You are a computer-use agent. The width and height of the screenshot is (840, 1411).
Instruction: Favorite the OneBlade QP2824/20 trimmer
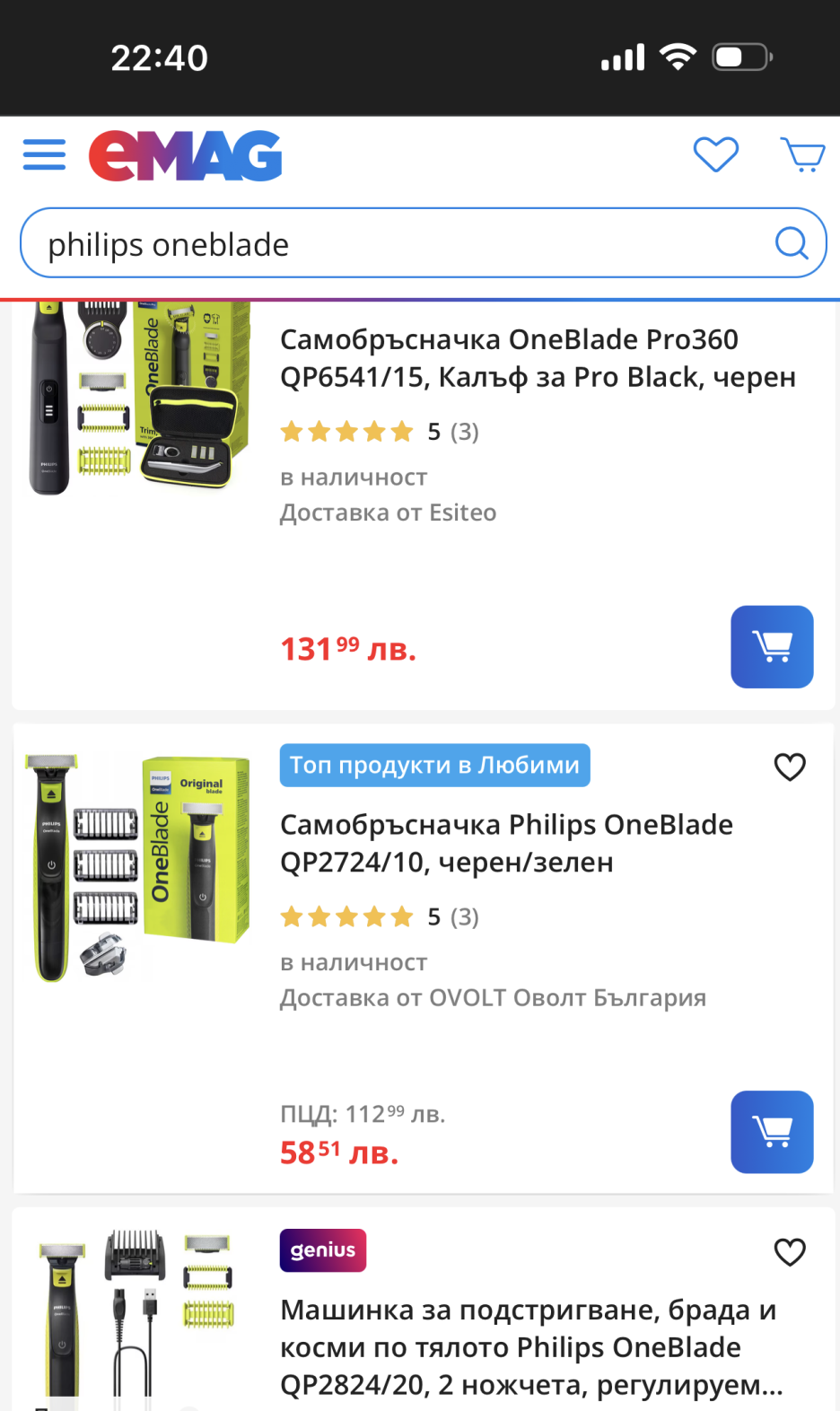789,1251
